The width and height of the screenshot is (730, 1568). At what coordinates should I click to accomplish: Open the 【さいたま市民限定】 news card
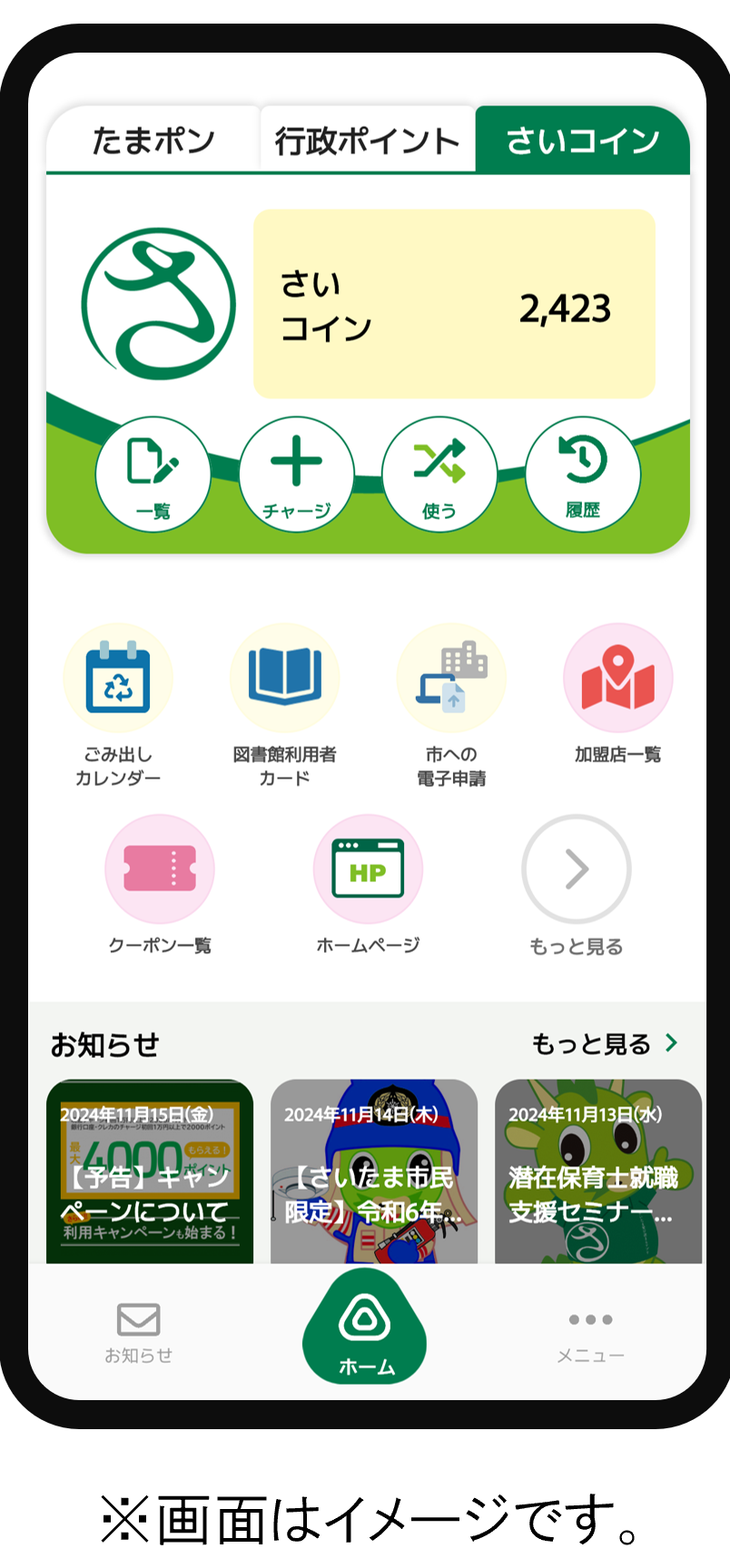(x=374, y=1171)
